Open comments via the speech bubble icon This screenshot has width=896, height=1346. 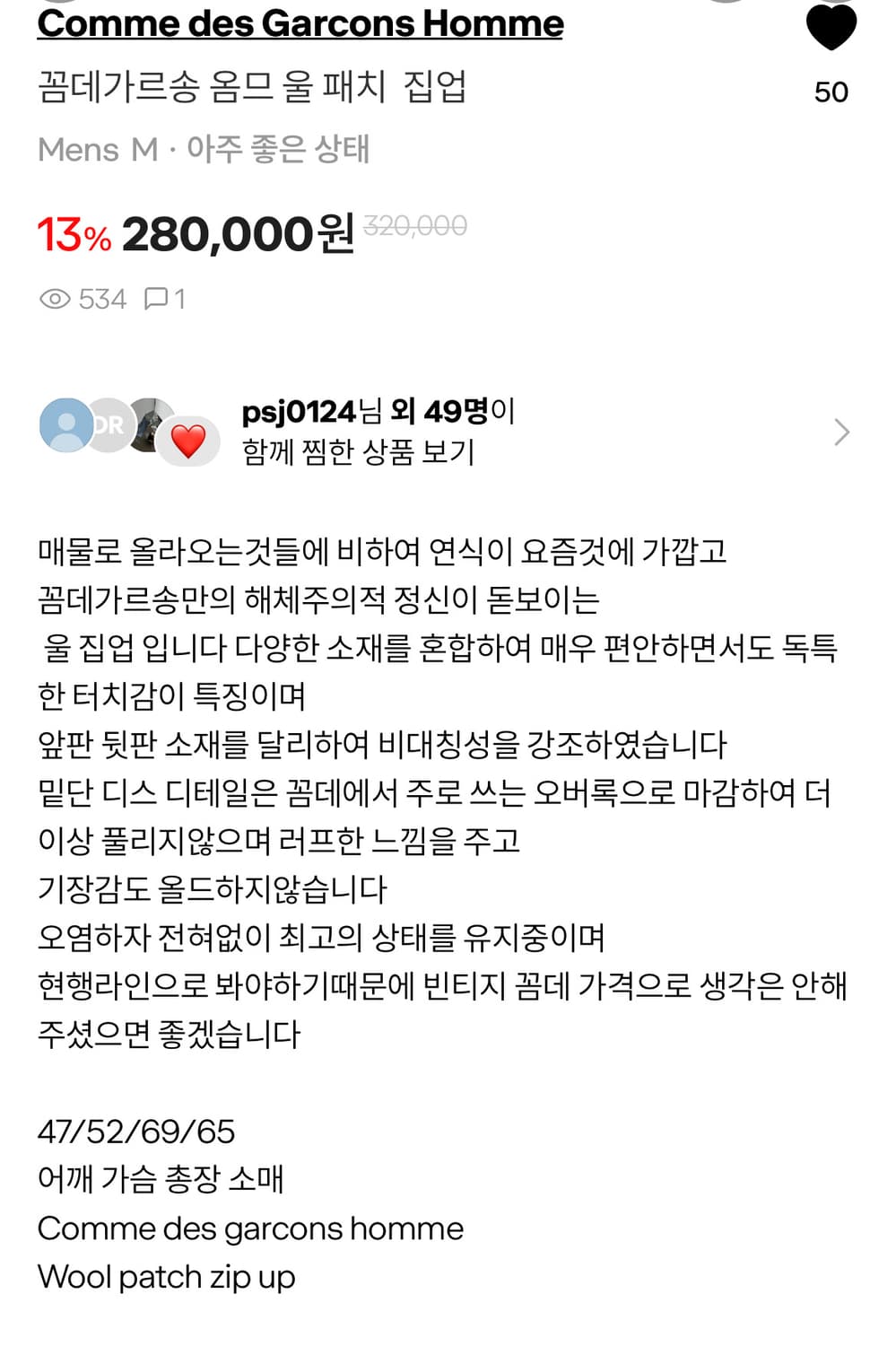coord(157,299)
